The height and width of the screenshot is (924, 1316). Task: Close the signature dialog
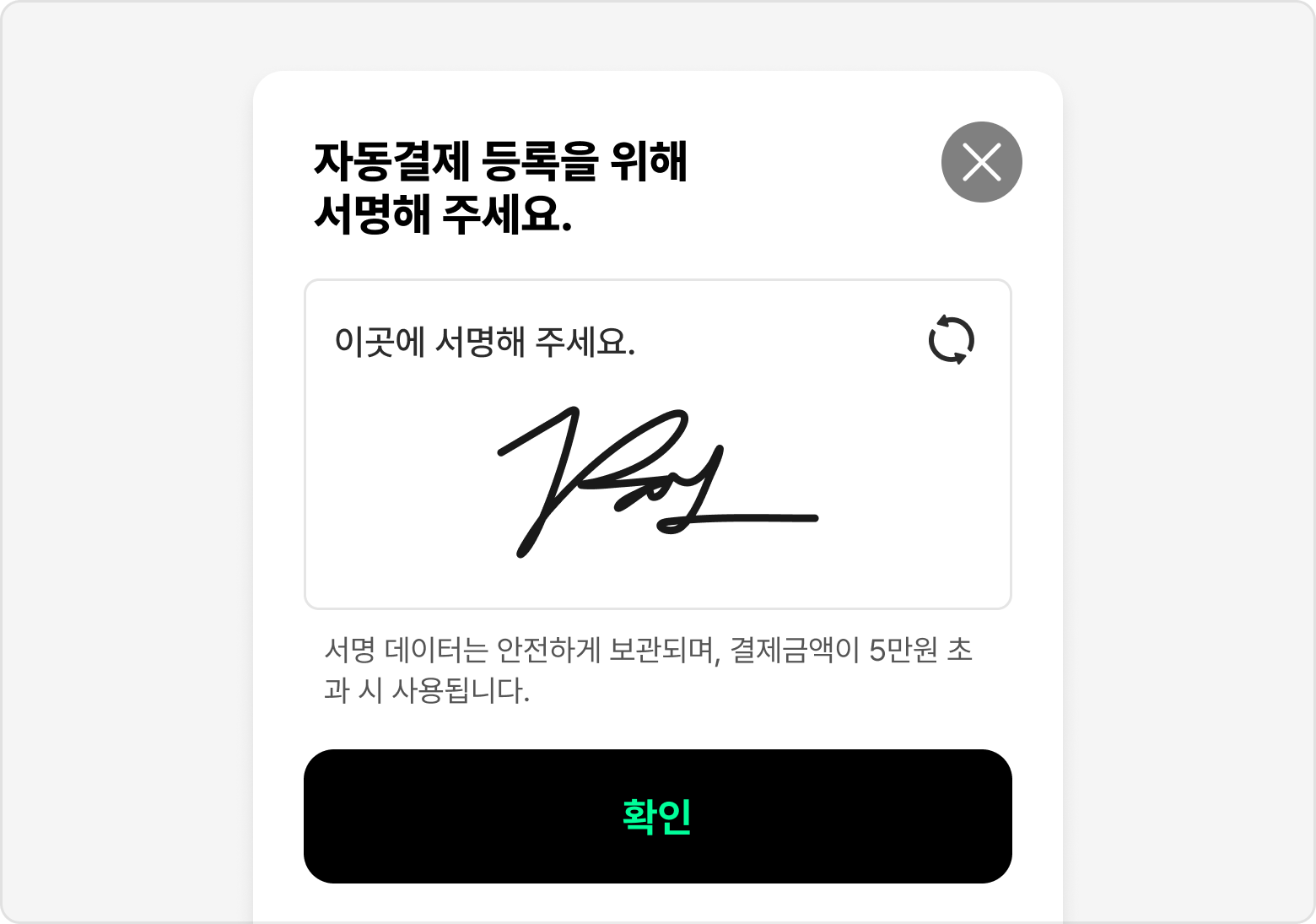pos(981,162)
